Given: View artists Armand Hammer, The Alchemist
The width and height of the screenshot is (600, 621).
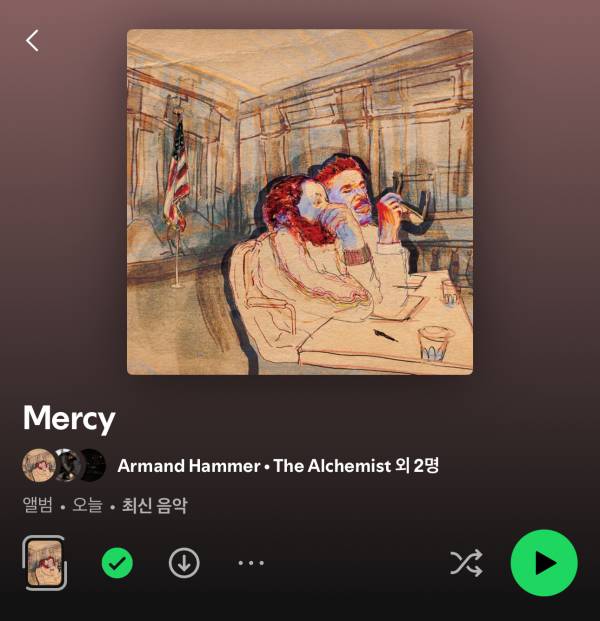Looking at the screenshot, I should (x=277, y=465).
